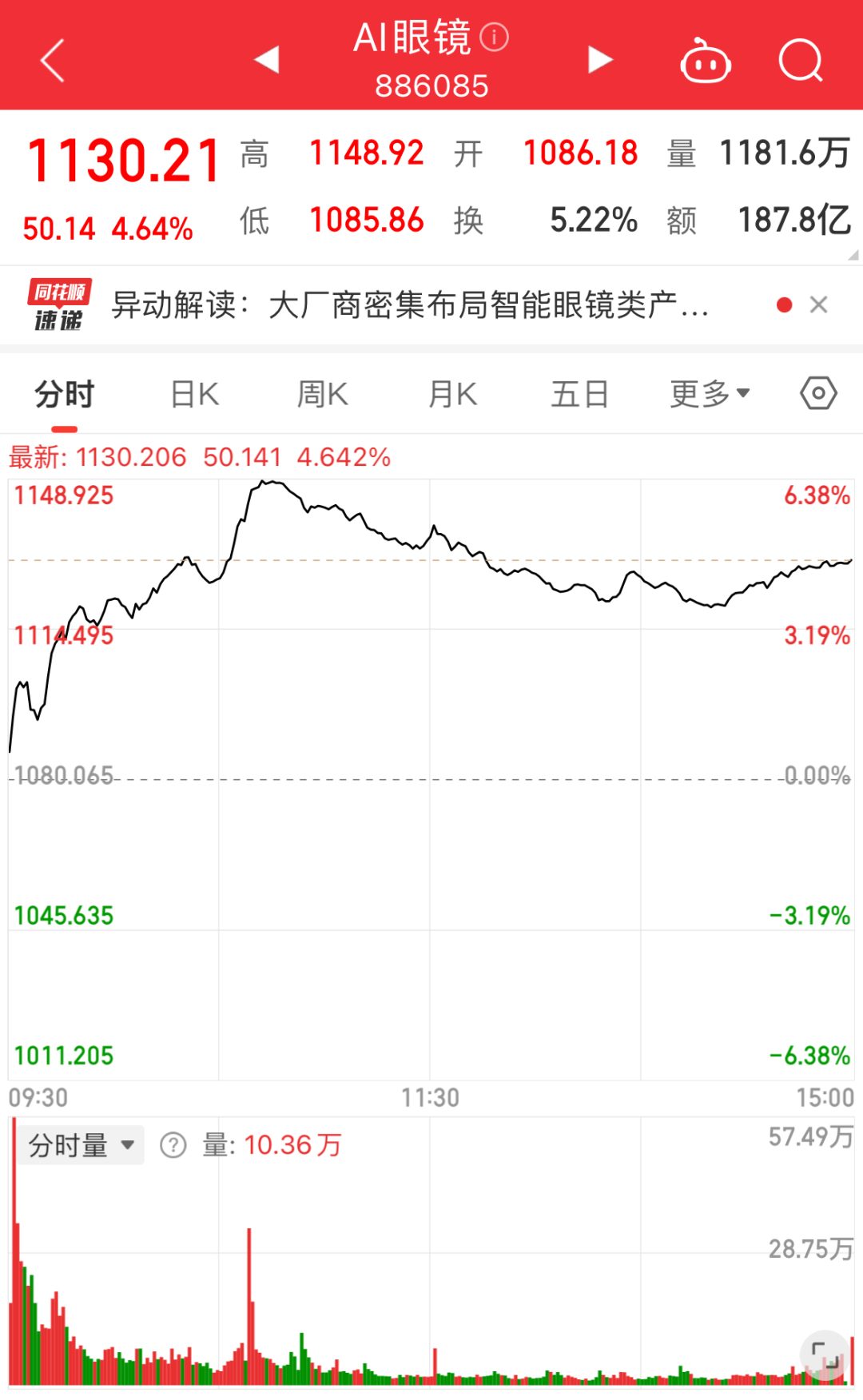The image size is (863, 1400).
Task: Dismiss the 异动解读 banner
Action: (818, 304)
